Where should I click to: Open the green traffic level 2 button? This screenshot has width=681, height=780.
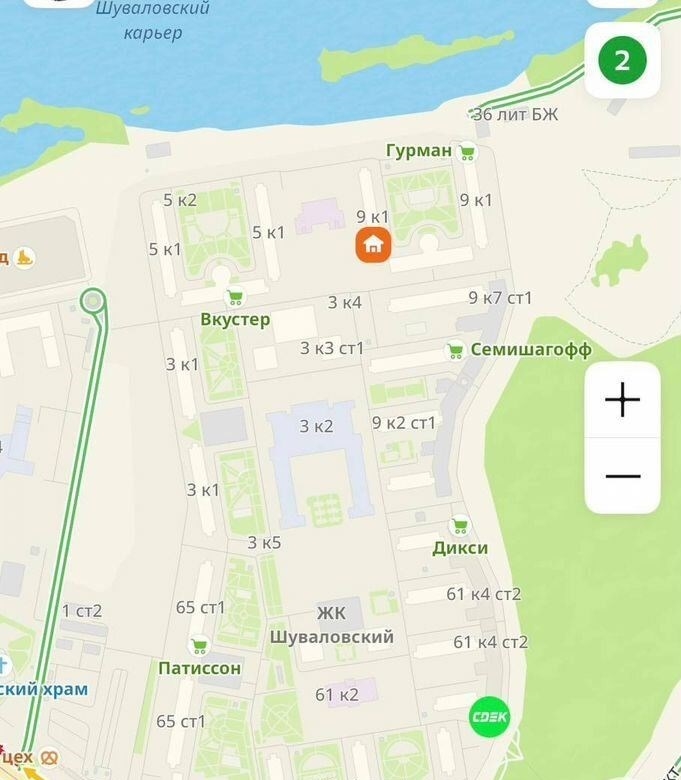tap(622, 61)
